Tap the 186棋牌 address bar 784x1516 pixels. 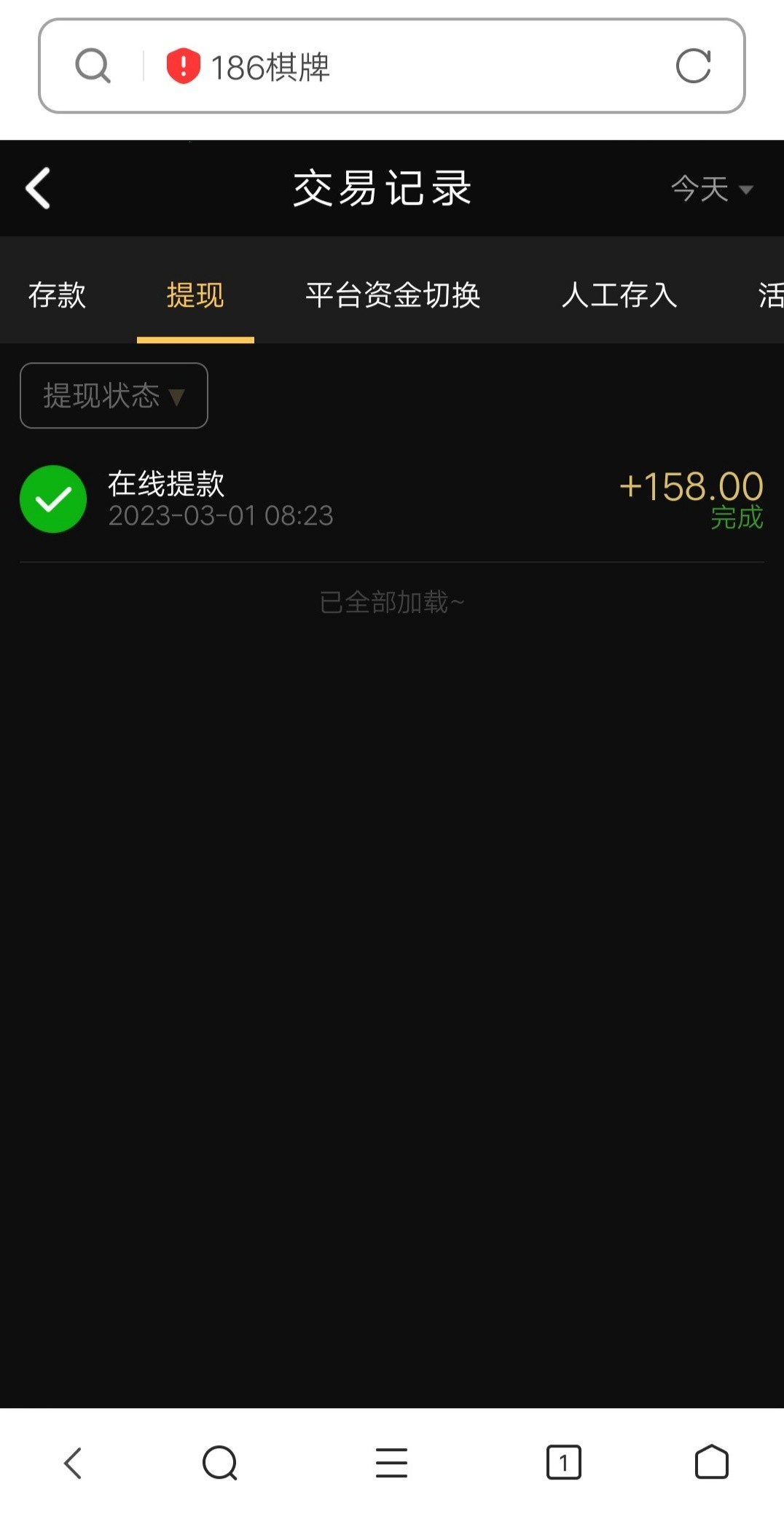pos(408,67)
